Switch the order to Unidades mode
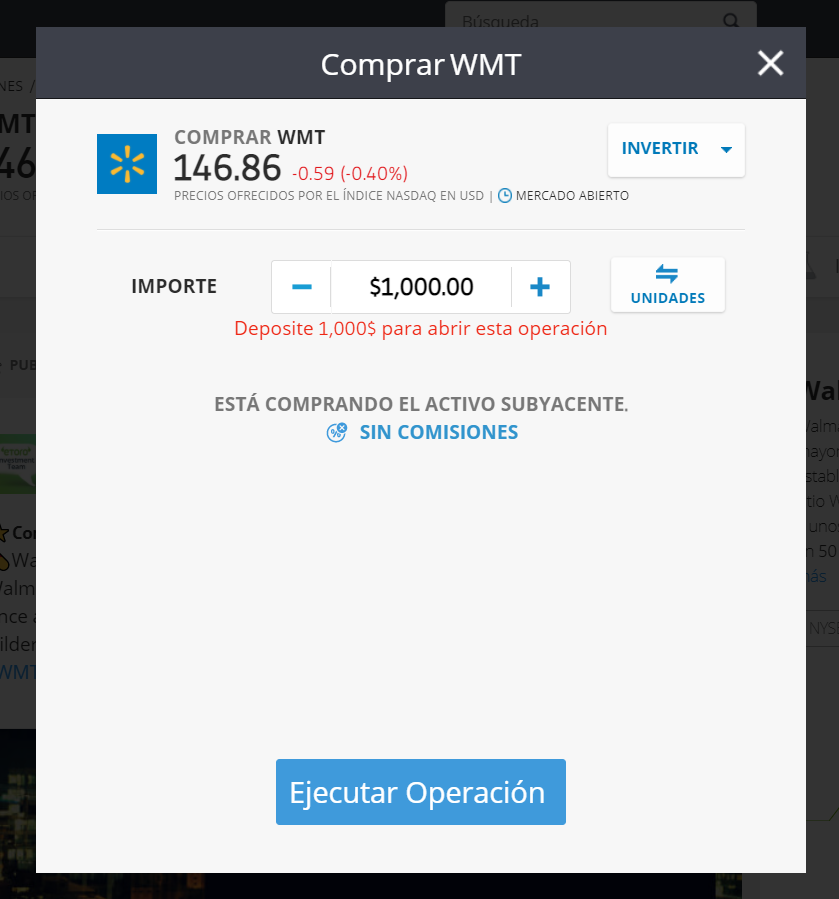Image resolution: width=839 pixels, height=899 pixels. coord(667,285)
